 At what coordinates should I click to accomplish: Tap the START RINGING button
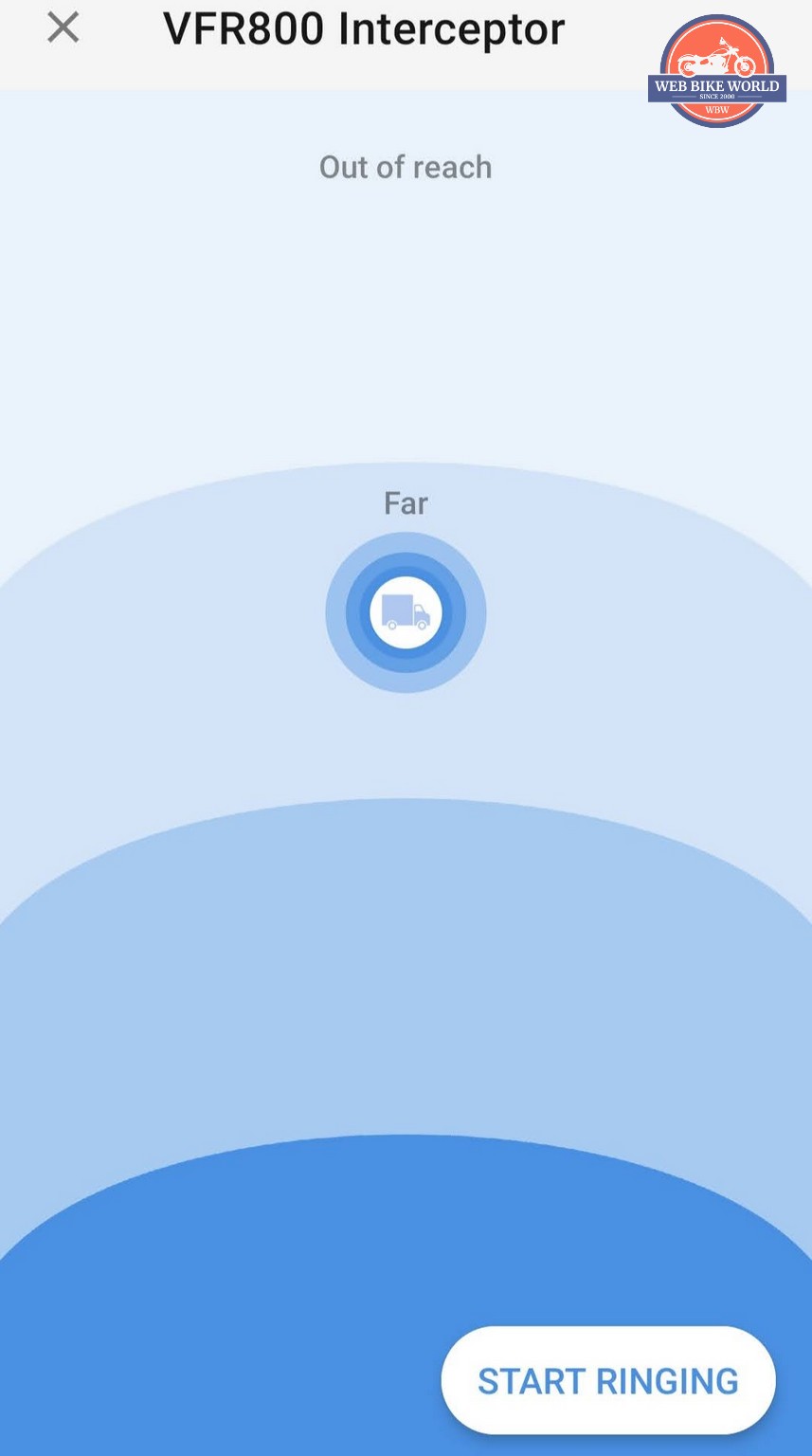click(607, 1381)
